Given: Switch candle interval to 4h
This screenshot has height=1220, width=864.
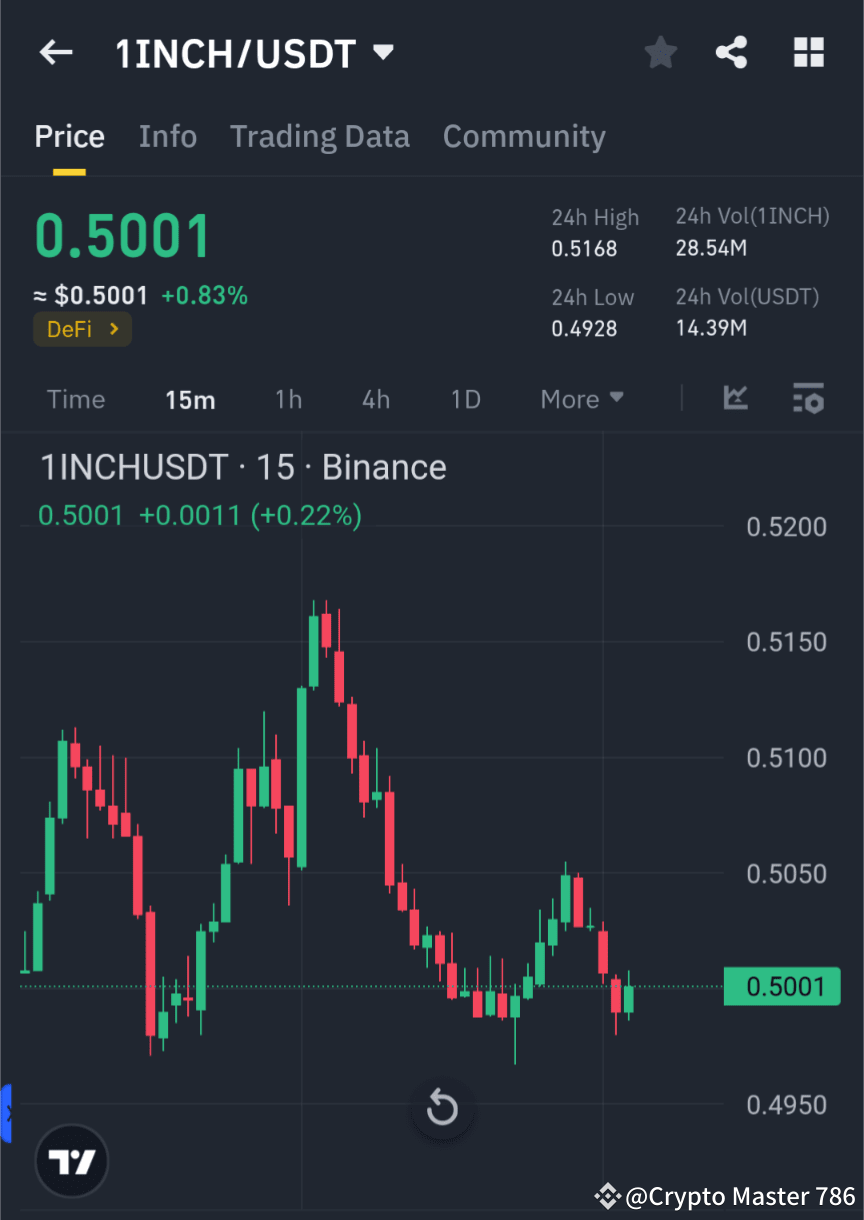Looking at the screenshot, I should [375, 398].
